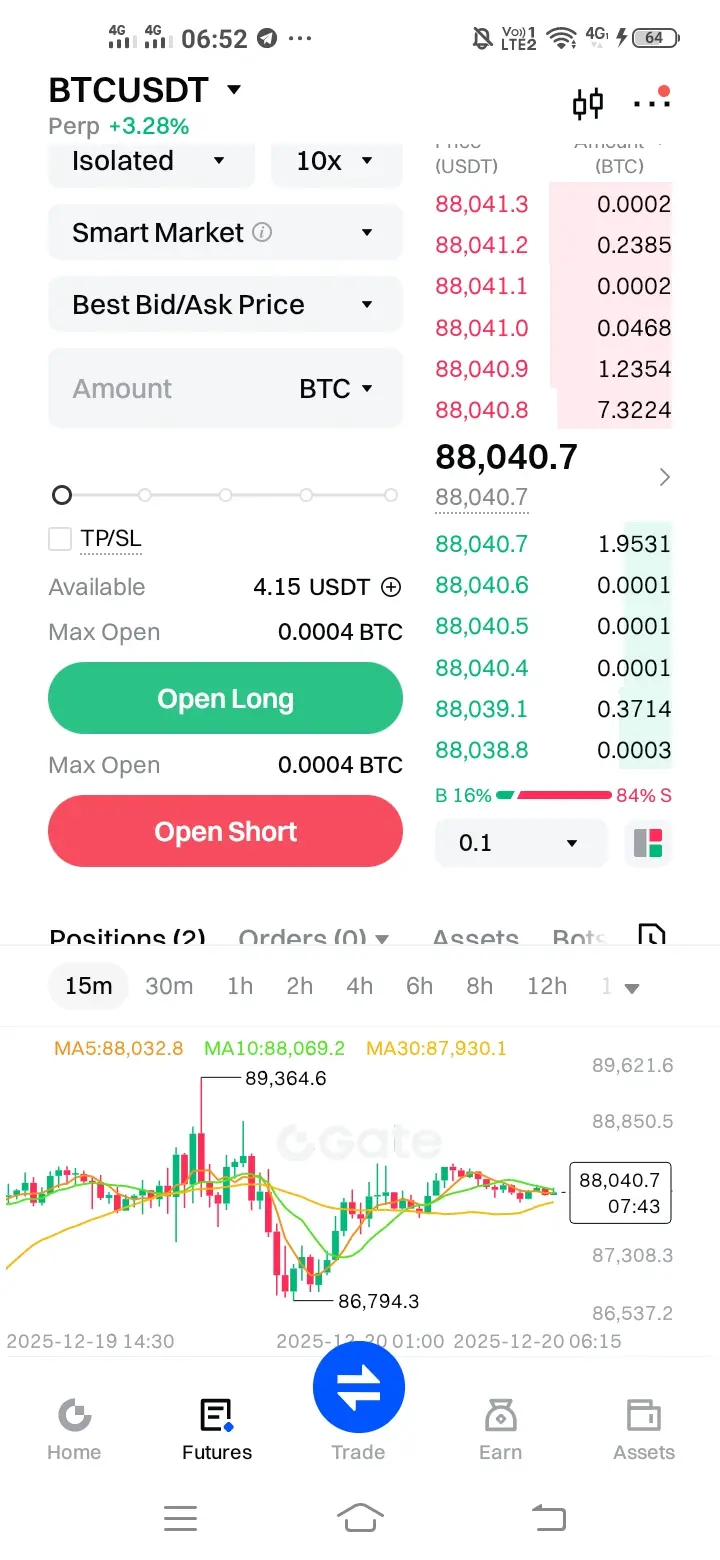Expand the Smart Market order type dropdown
Screen dimensions: 720x1560
coord(225,233)
